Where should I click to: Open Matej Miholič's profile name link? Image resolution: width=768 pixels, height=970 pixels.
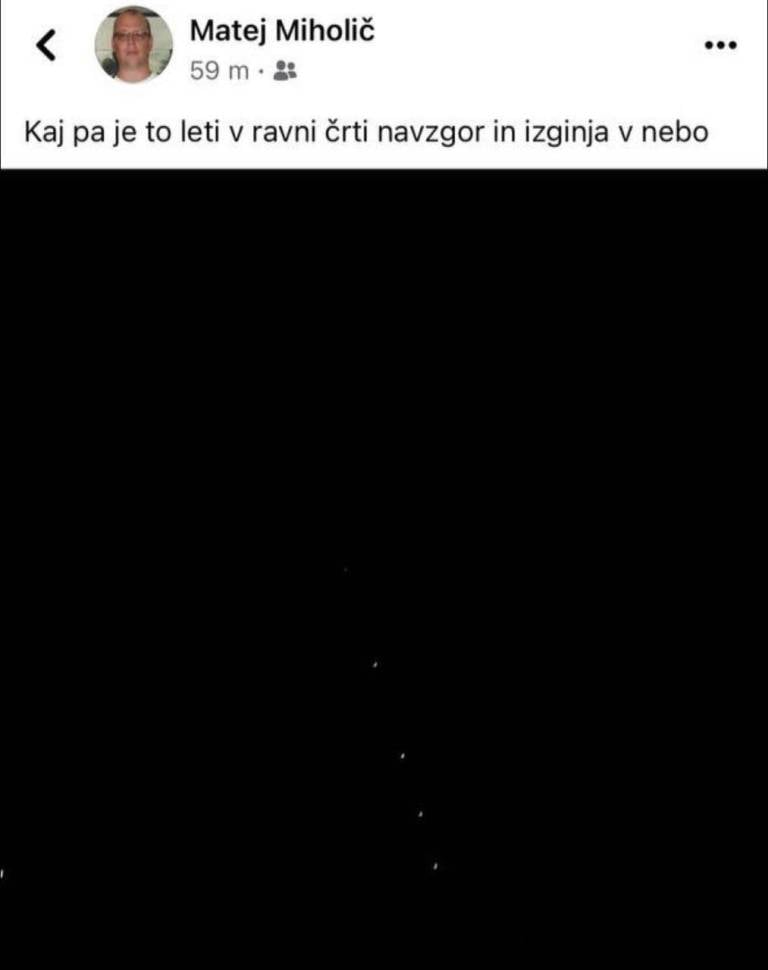[x=281, y=31]
